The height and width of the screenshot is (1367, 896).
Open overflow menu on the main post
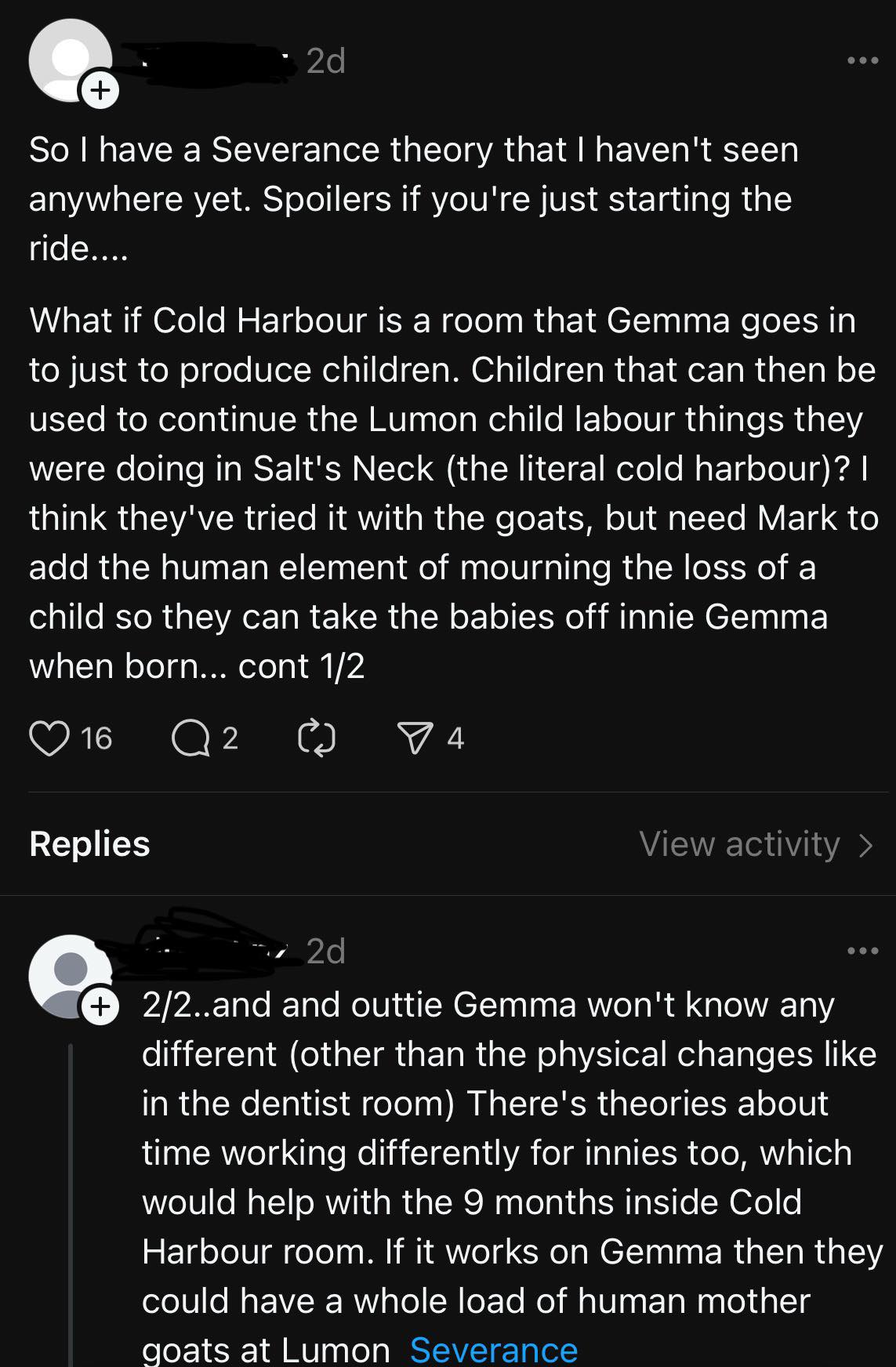click(x=862, y=60)
